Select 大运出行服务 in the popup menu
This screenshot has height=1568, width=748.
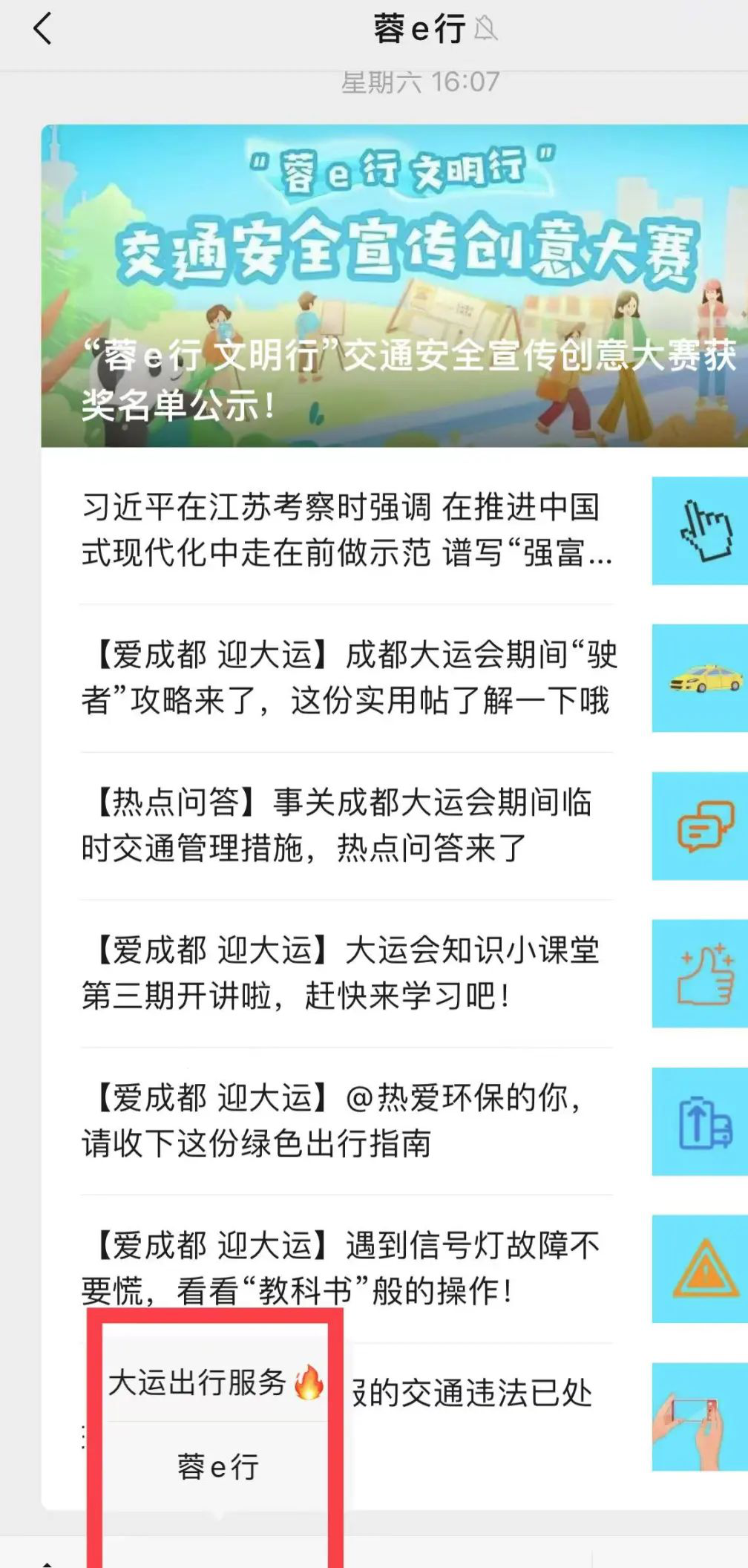(215, 1382)
